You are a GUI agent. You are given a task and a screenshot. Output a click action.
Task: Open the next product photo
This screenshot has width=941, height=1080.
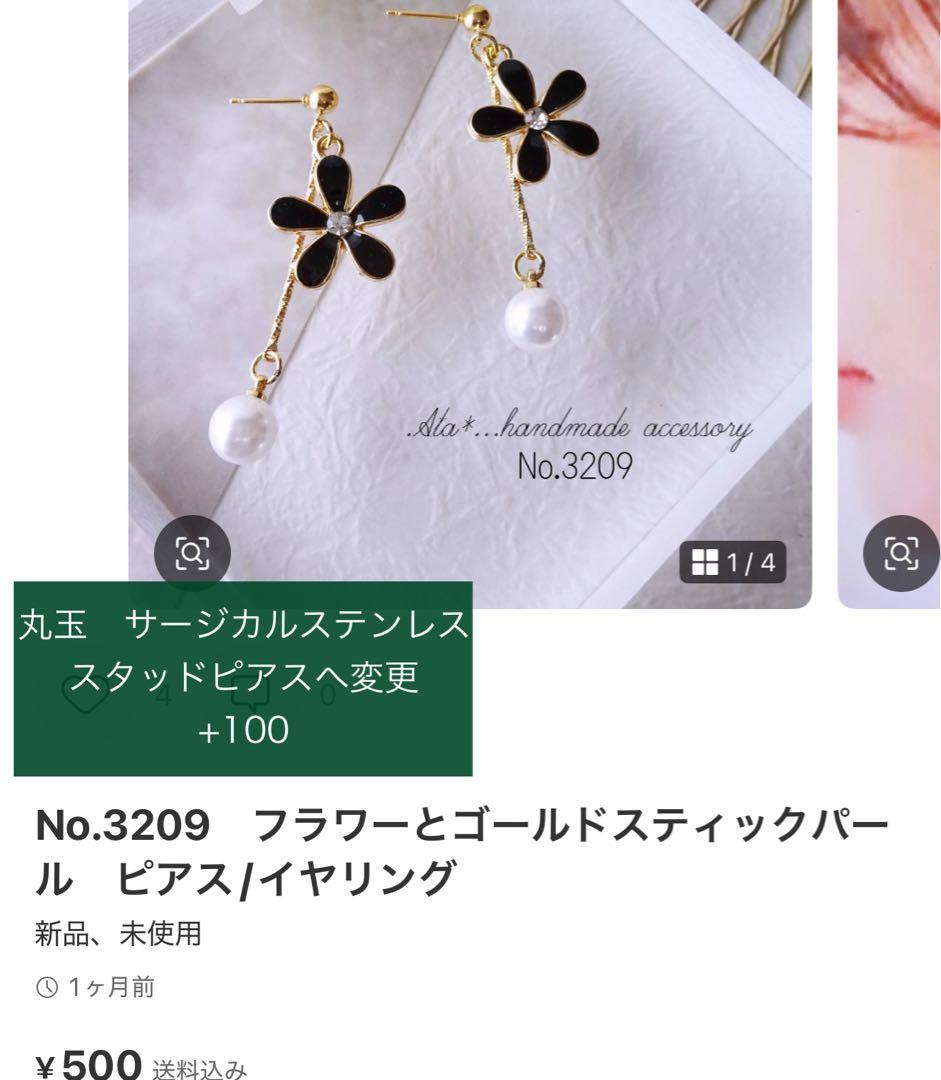(890, 300)
